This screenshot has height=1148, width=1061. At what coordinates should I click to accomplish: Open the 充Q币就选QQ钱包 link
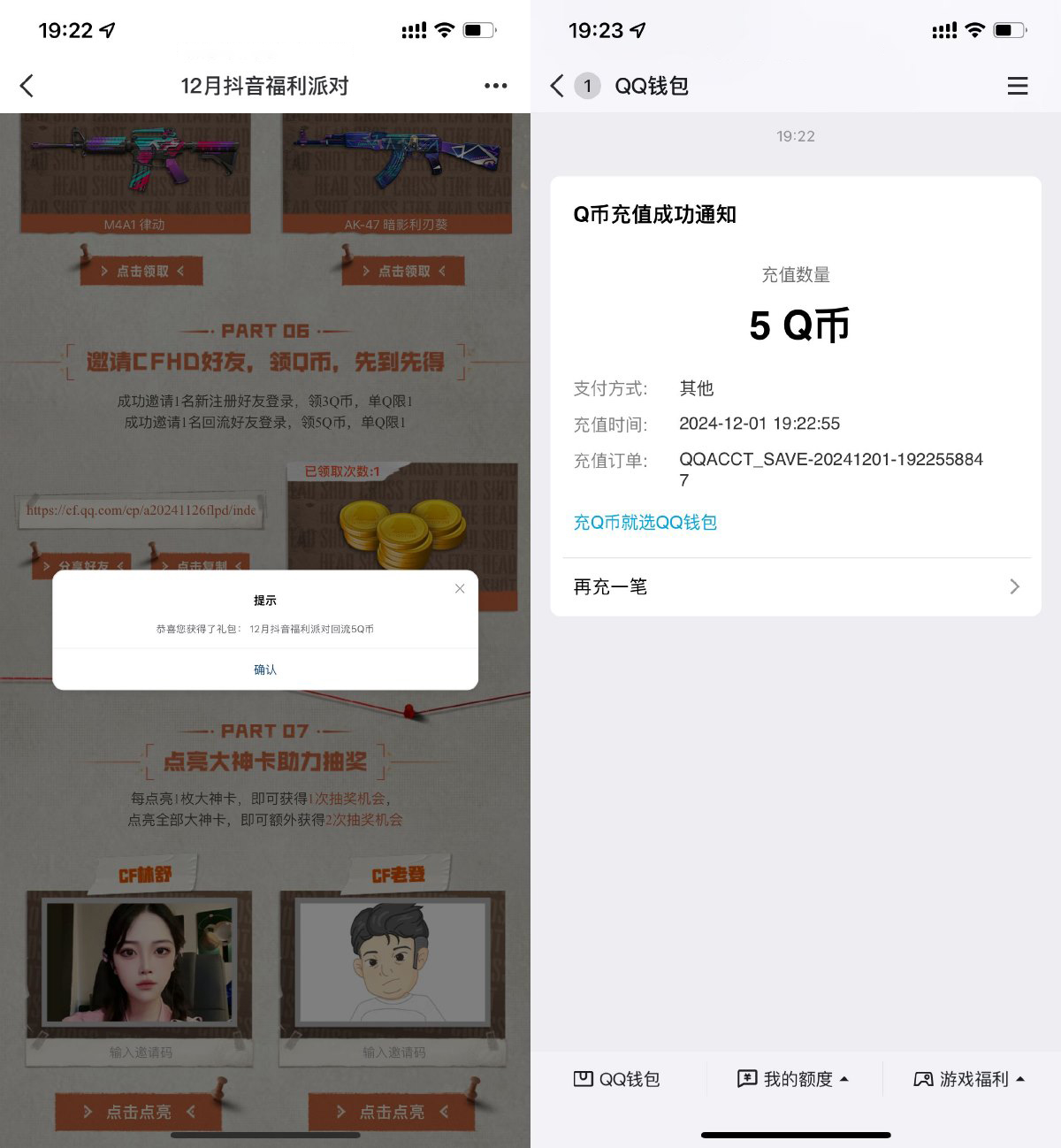645,522
